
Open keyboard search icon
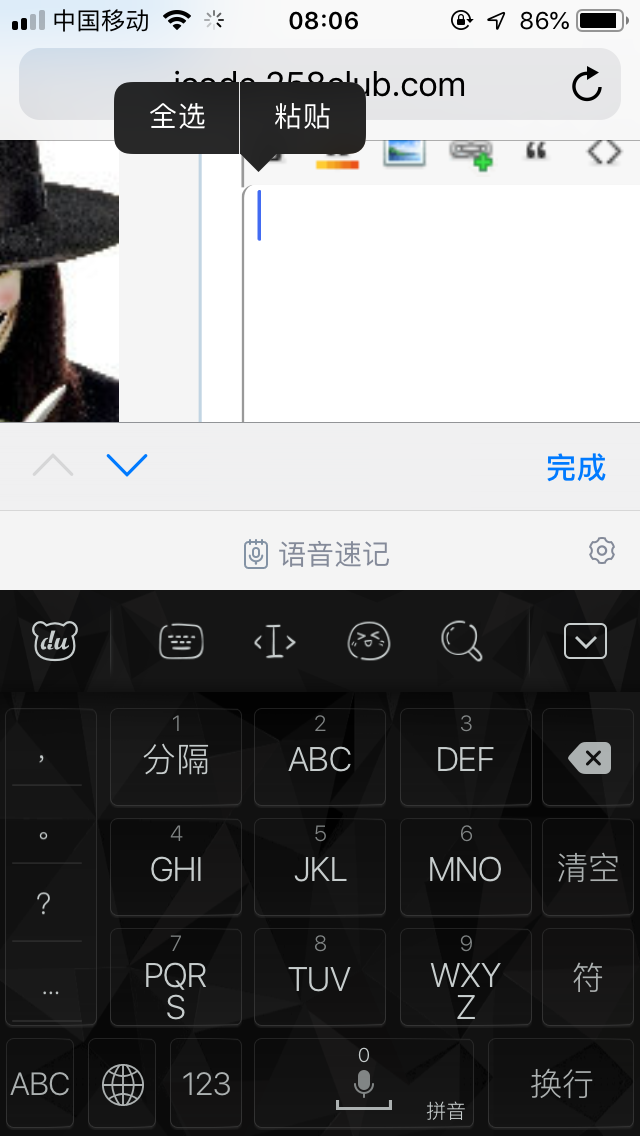[x=462, y=642]
